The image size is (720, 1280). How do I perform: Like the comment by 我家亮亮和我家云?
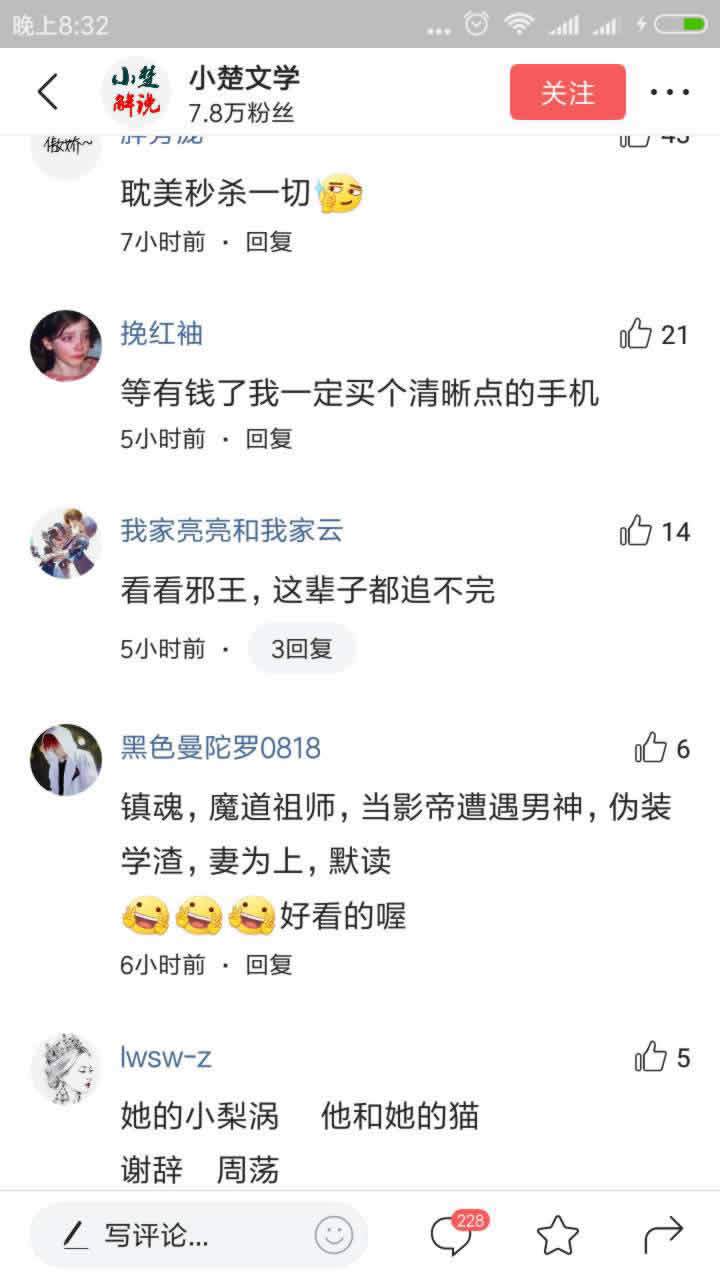637,532
